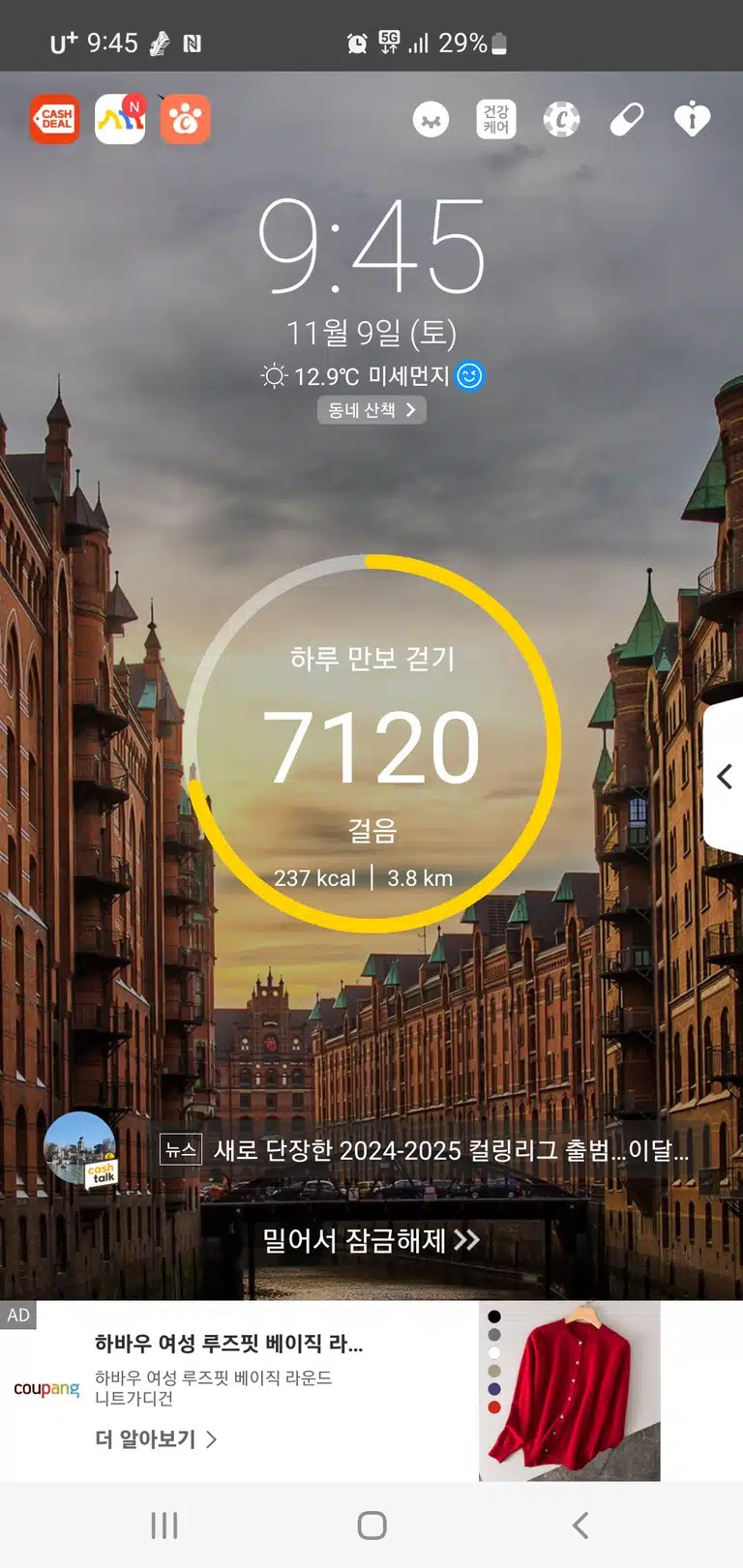Viewport: 743px width, 1568px height.
Task: Open the 건강케어 health care icon
Action: (x=496, y=120)
